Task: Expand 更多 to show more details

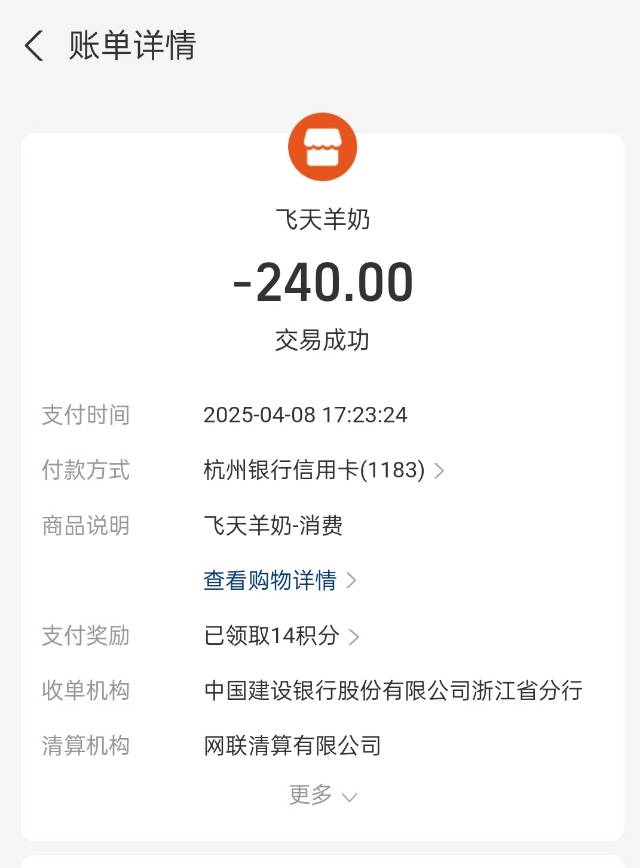Action: (x=322, y=795)
